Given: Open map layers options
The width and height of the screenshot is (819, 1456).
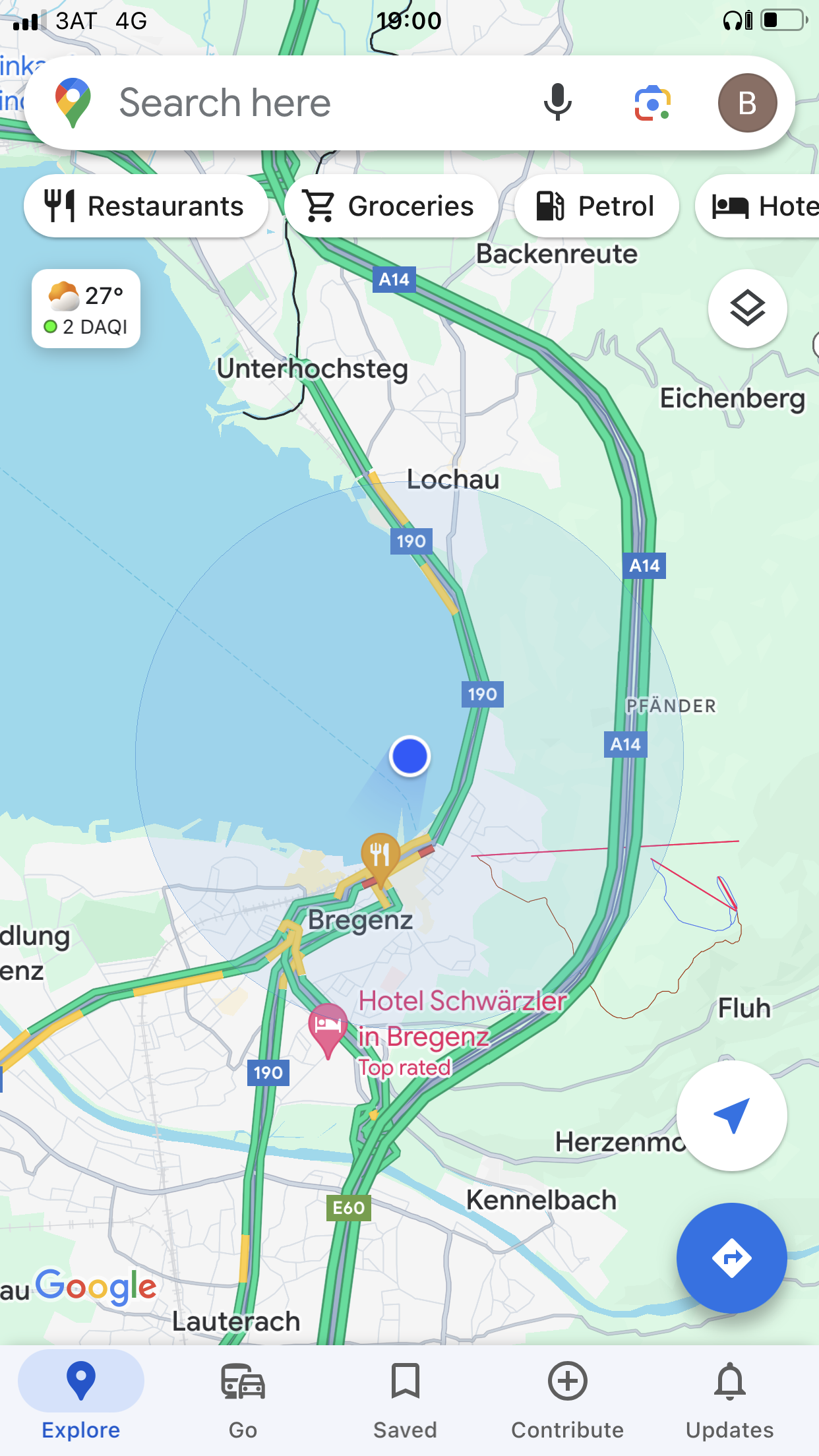Looking at the screenshot, I should tap(747, 309).
